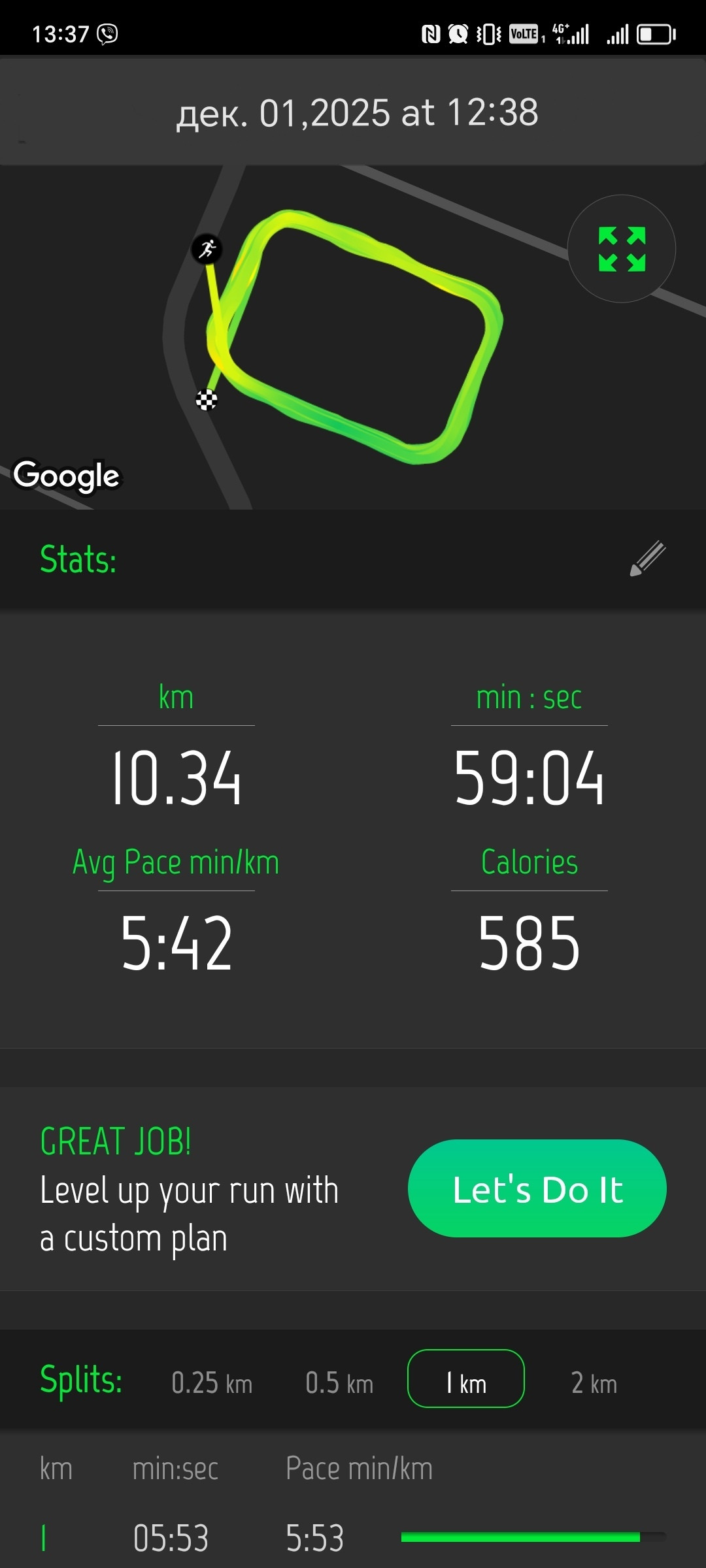Image resolution: width=706 pixels, height=1568 pixels.
Task: Select the 1 km splits option
Action: pyautogui.click(x=466, y=1379)
